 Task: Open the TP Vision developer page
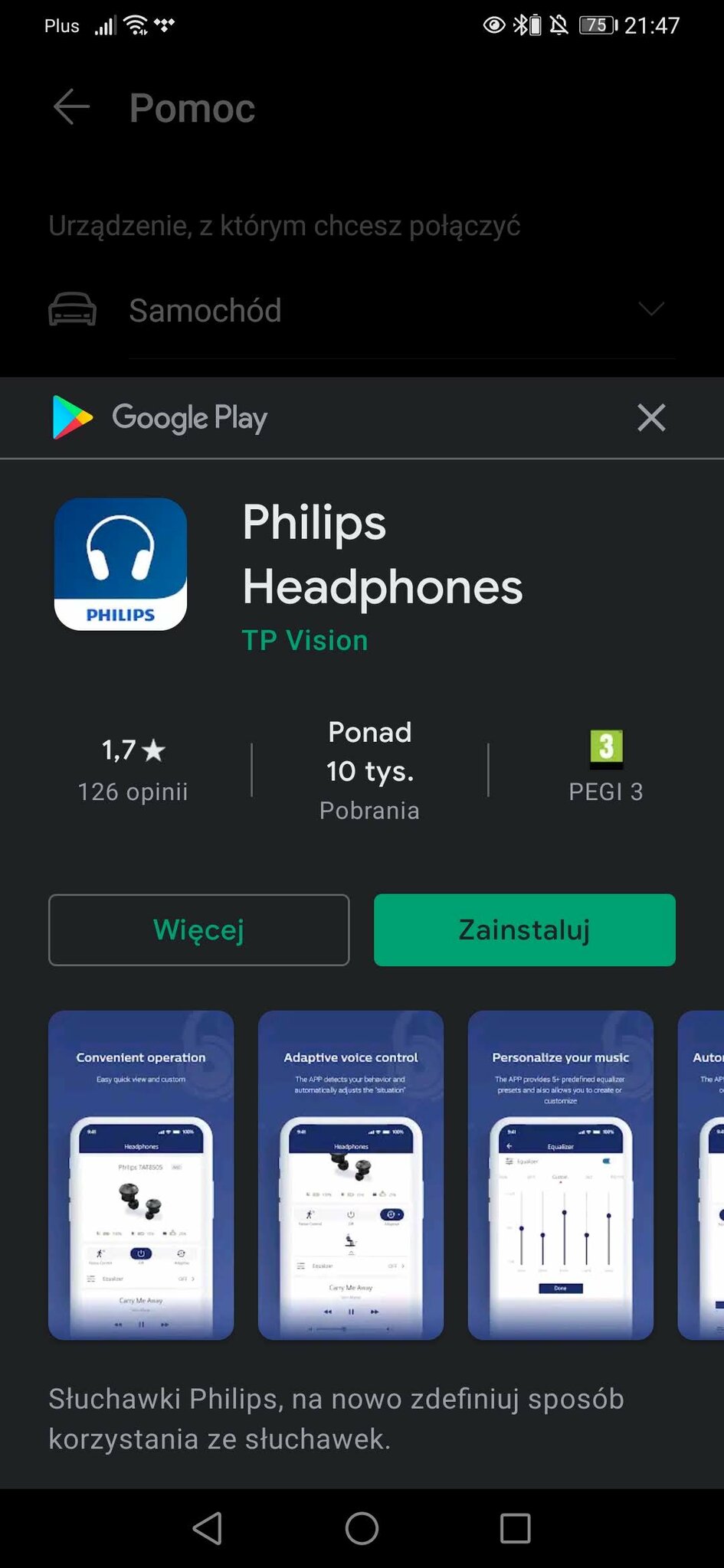click(x=305, y=640)
